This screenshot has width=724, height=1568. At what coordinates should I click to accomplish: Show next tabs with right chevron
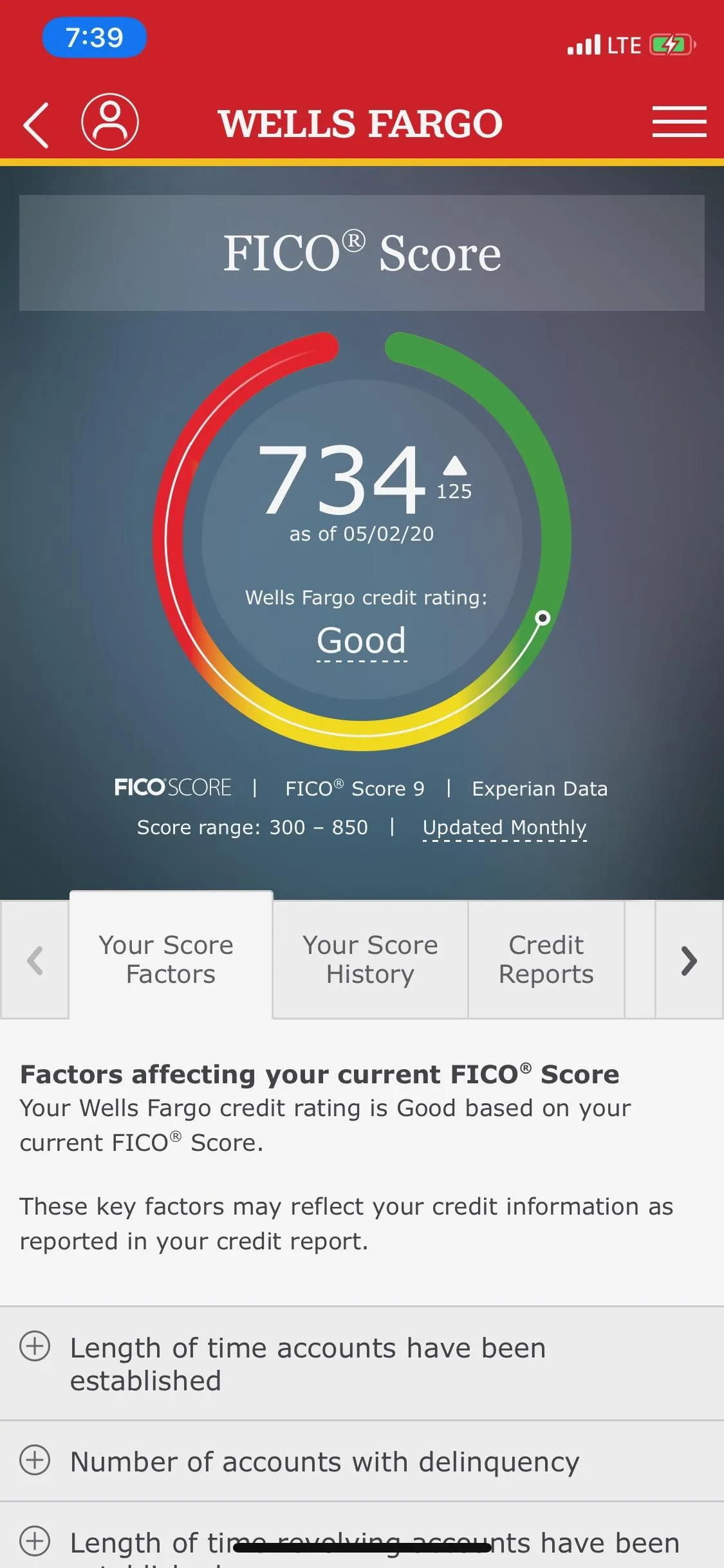click(689, 960)
